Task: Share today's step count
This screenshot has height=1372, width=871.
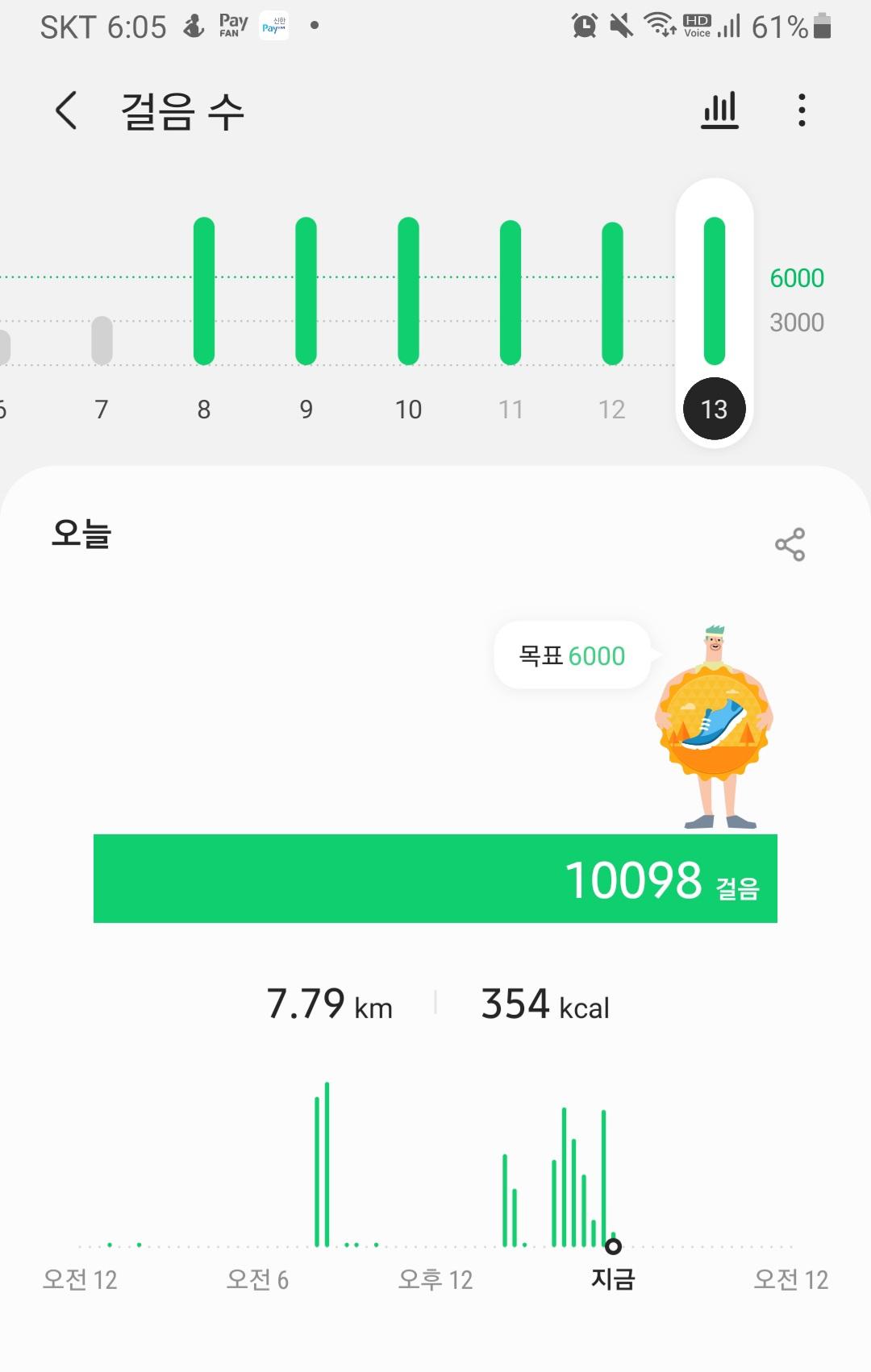Action: coord(790,545)
